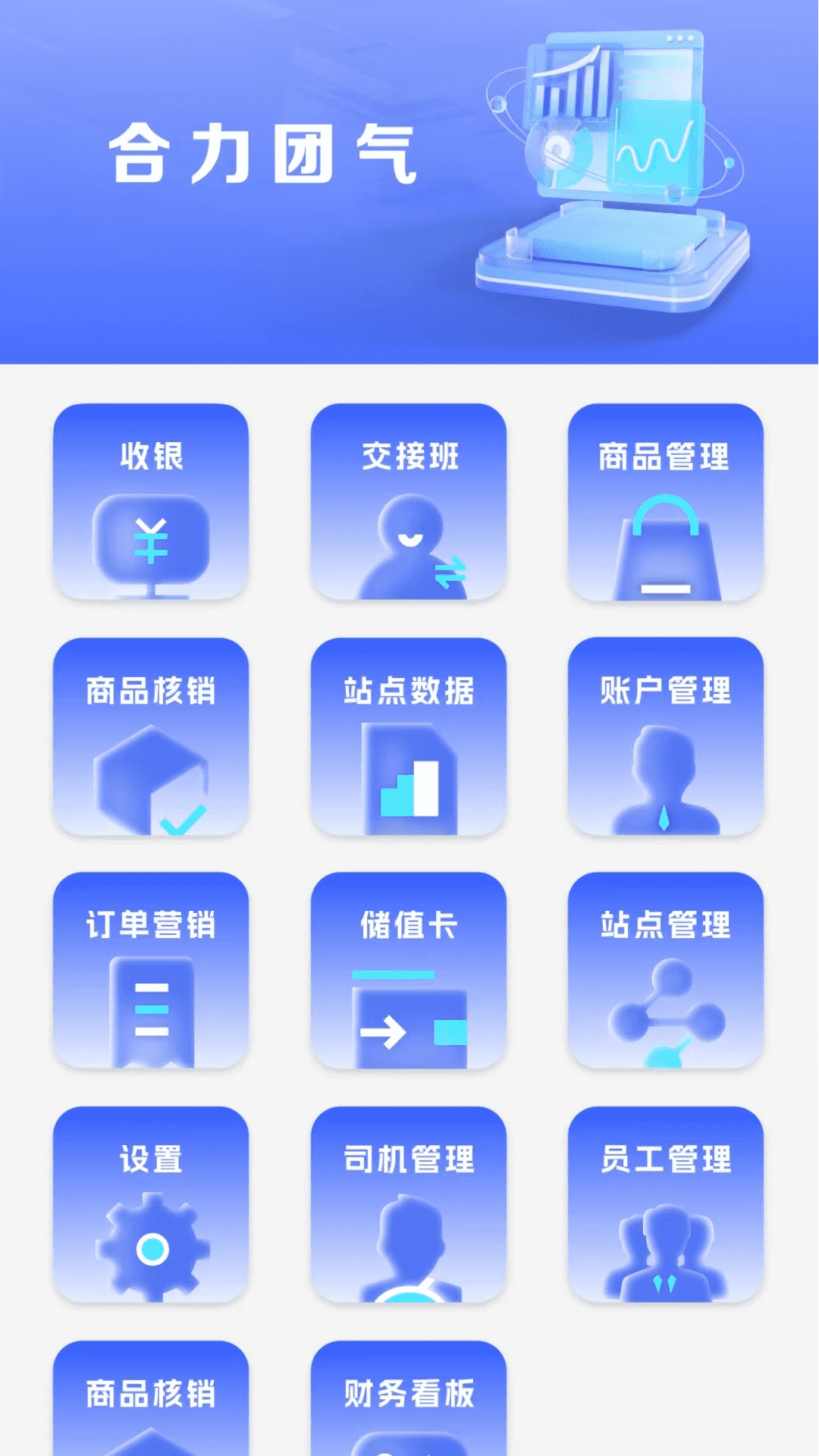Open the 交接班 shift handover tile

point(409,502)
